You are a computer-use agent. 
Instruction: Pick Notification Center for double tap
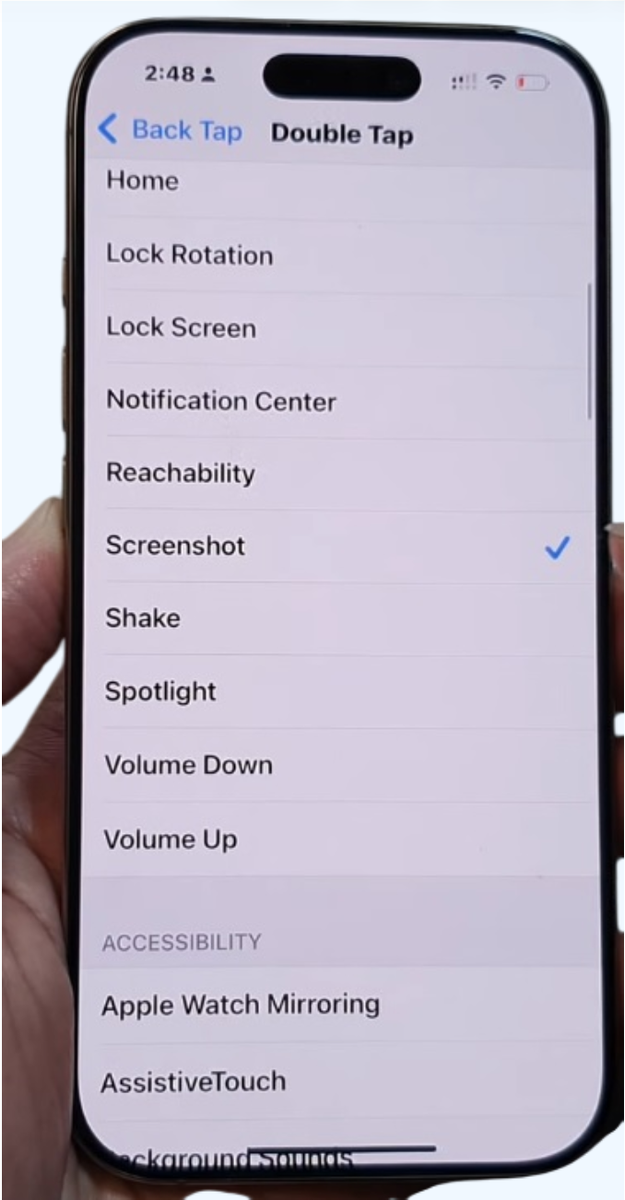tap(221, 401)
